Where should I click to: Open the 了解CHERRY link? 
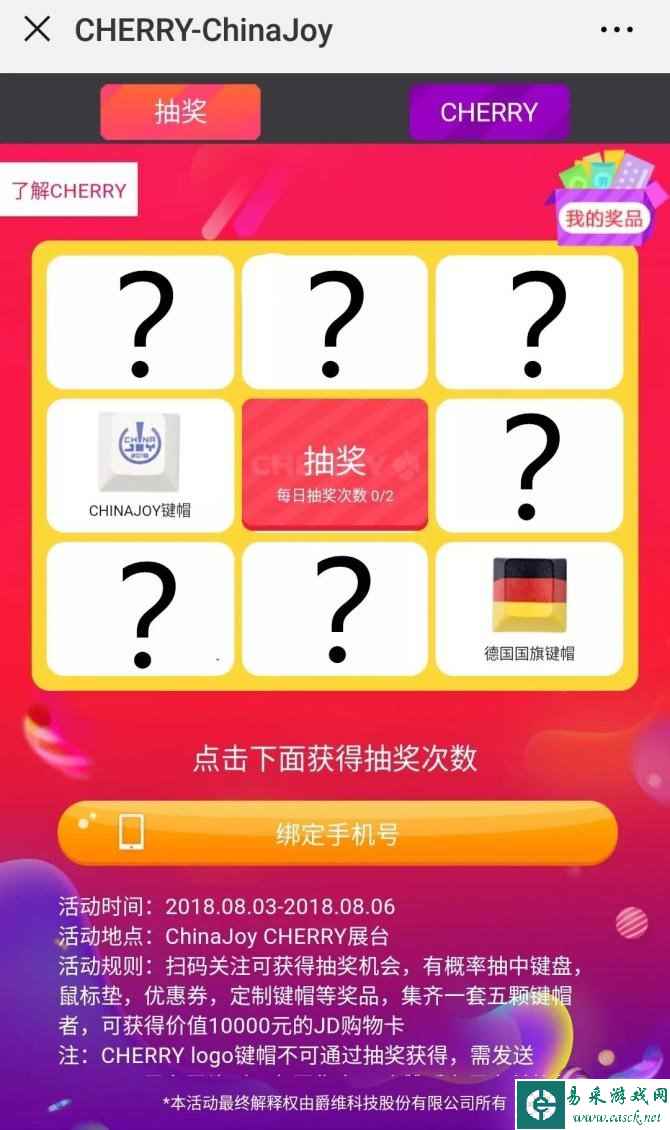point(69,190)
